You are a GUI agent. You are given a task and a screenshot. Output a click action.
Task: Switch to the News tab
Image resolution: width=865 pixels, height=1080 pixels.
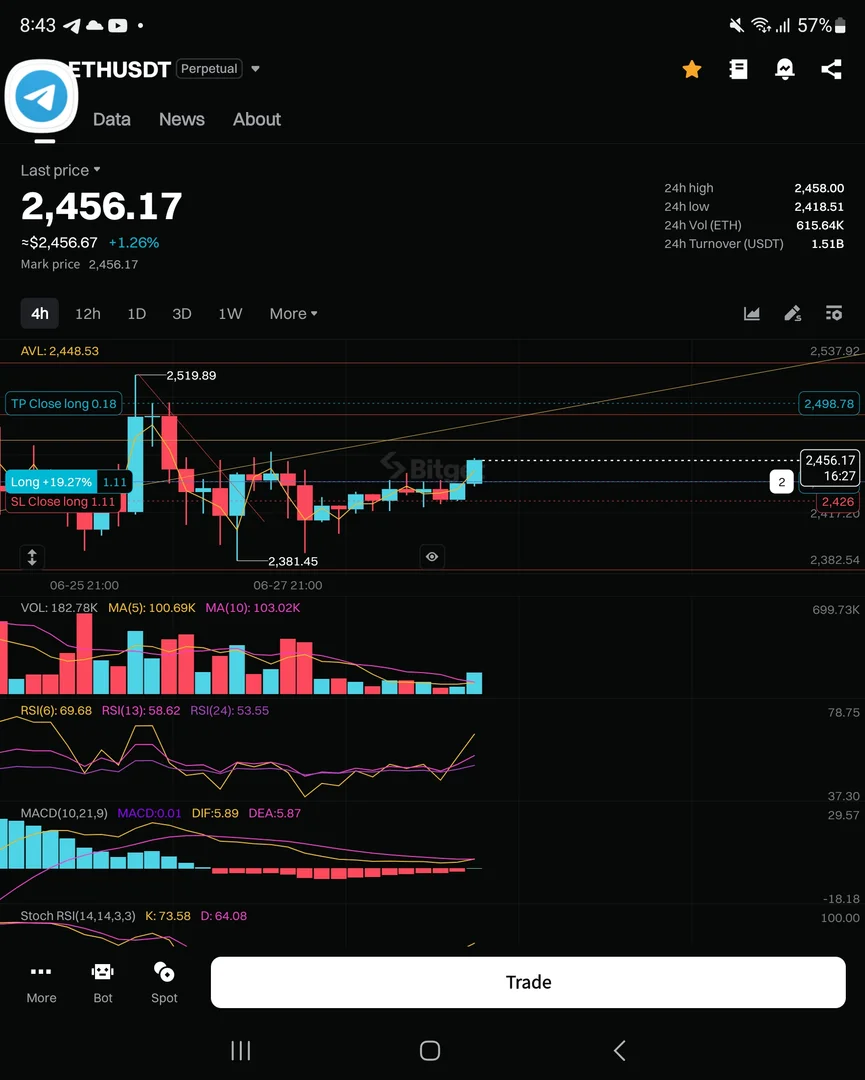pos(182,119)
